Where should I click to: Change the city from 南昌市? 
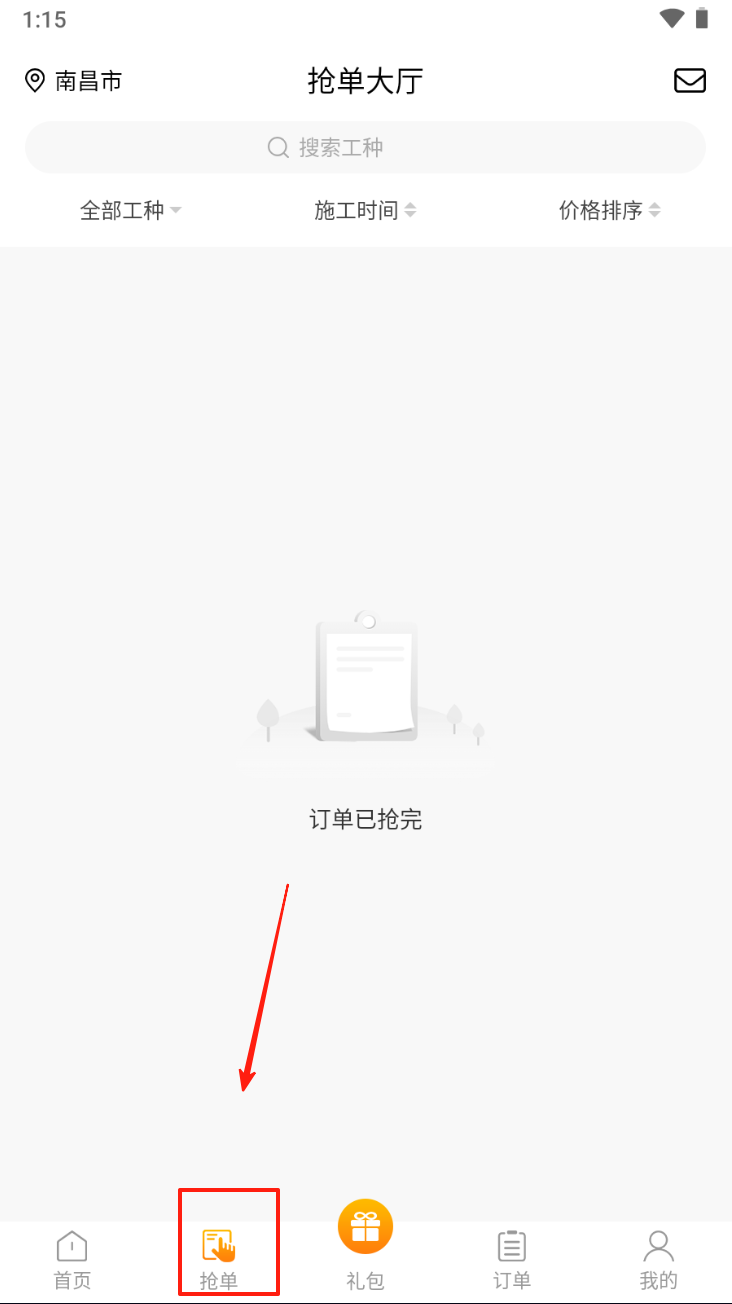click(x=74, y=81)
